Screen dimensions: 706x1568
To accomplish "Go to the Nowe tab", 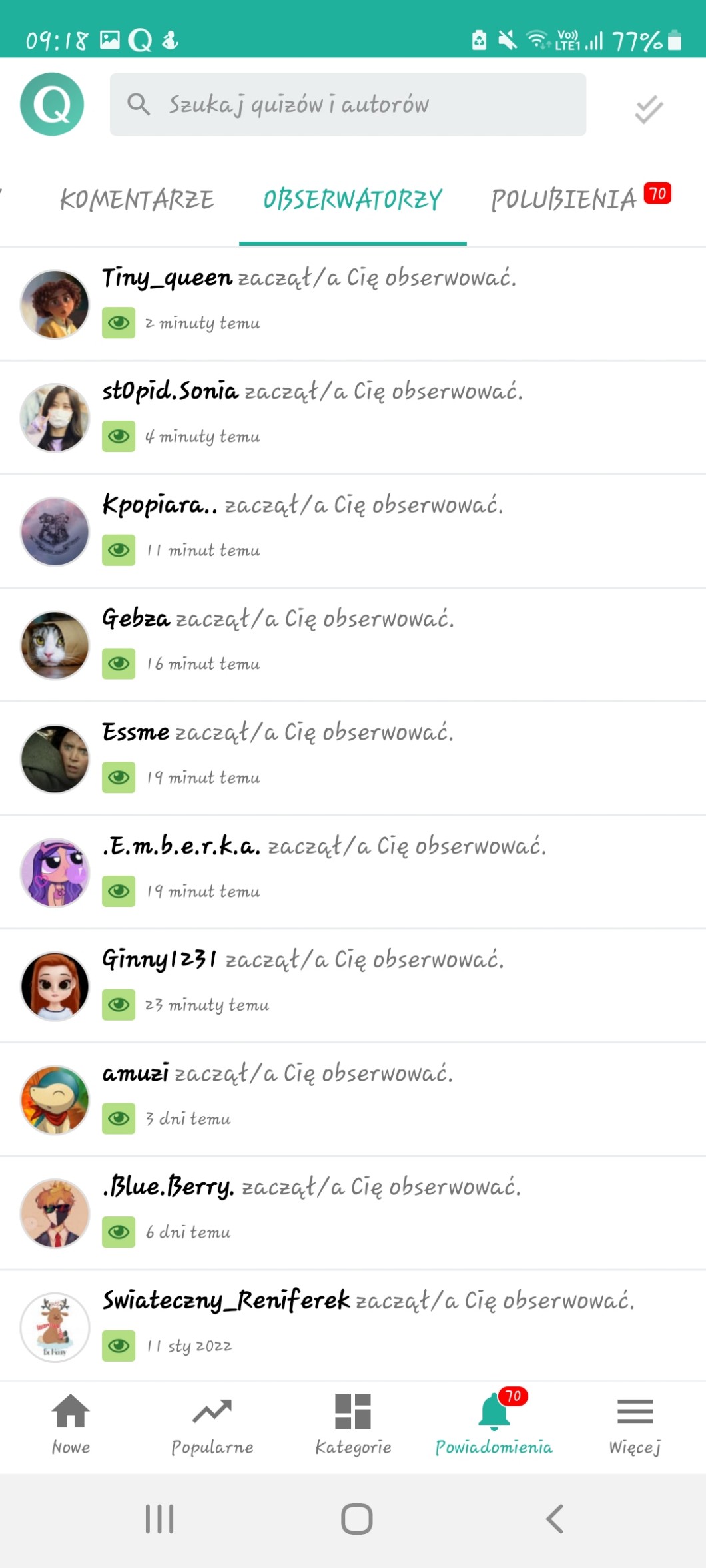I will [x=71, y=1426].
